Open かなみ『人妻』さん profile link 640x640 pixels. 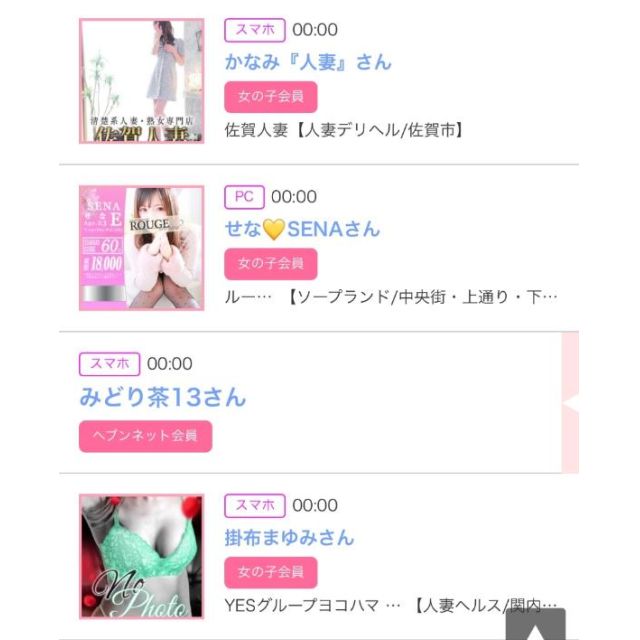click(308, 62)
